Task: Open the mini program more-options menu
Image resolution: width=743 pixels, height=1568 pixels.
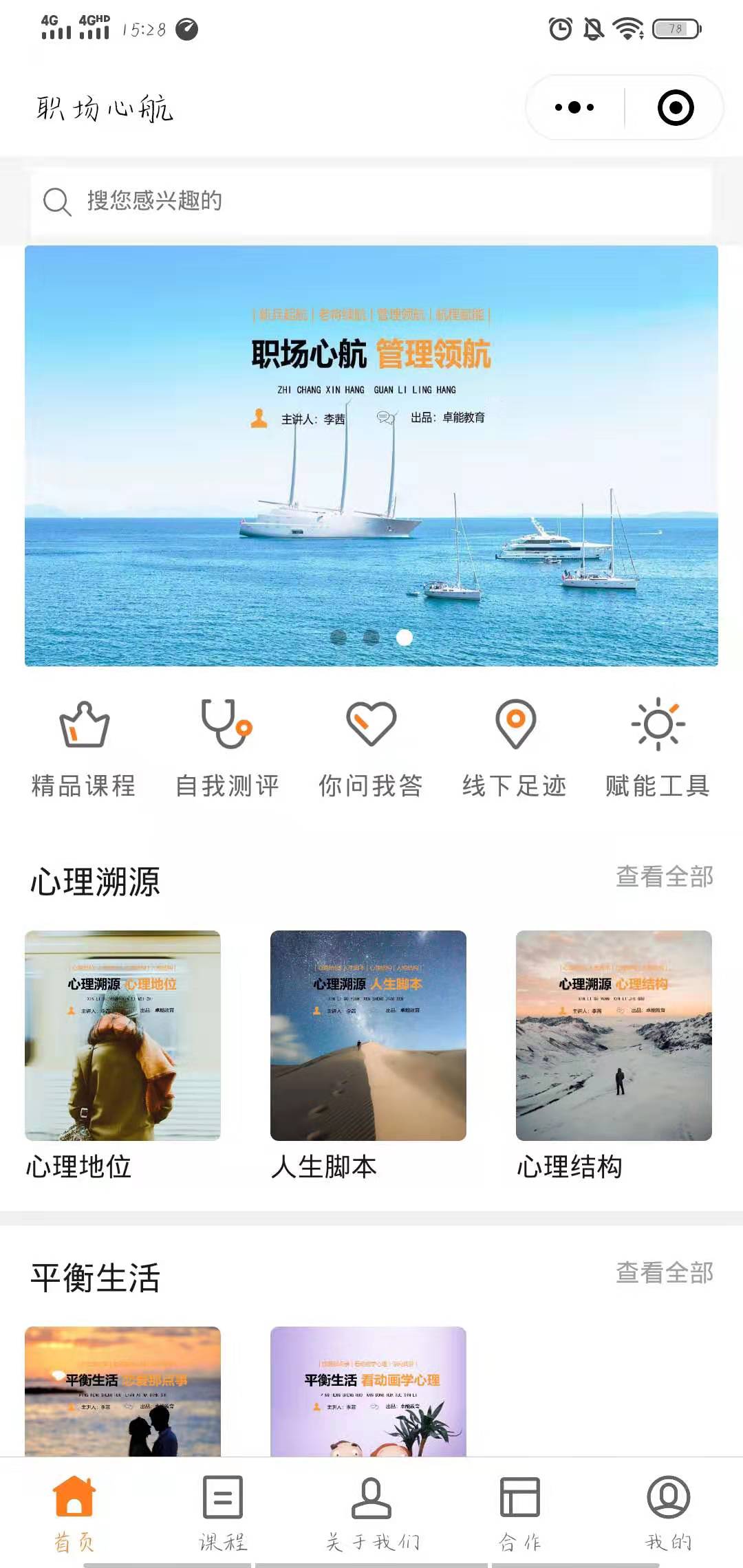Action: (574, 107)
